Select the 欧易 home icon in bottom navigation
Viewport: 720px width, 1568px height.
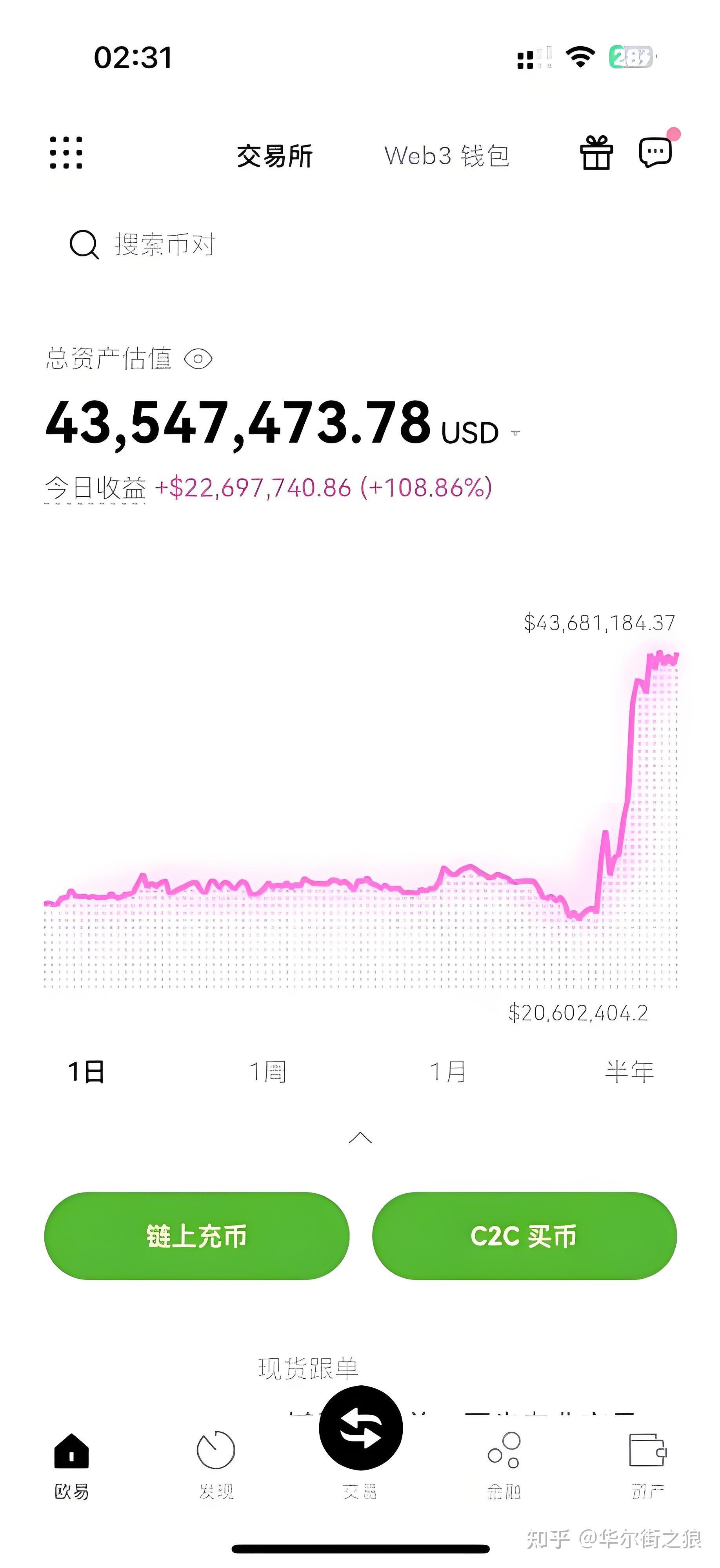(72, 1461)
